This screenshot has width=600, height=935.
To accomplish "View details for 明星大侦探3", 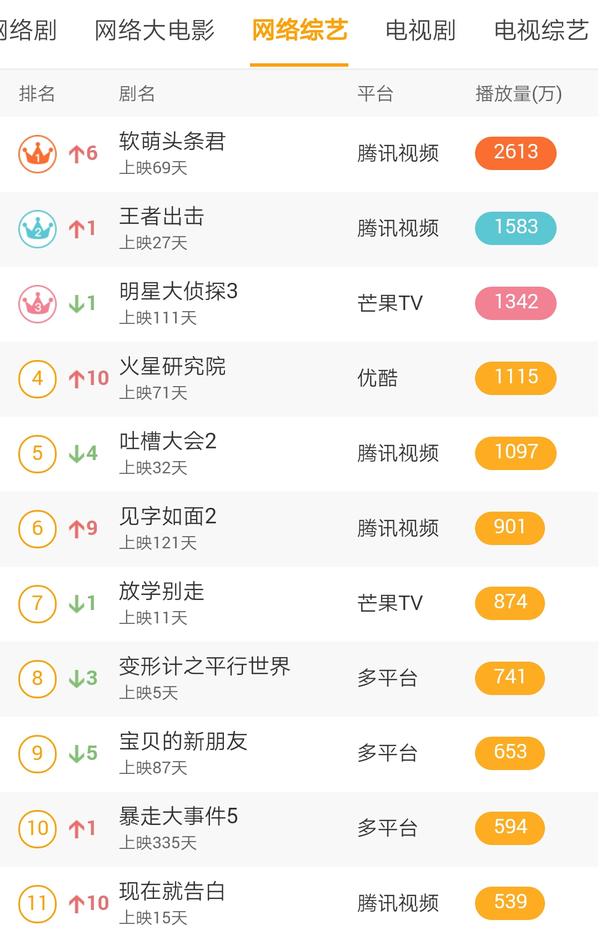I will tap(178, 292).
